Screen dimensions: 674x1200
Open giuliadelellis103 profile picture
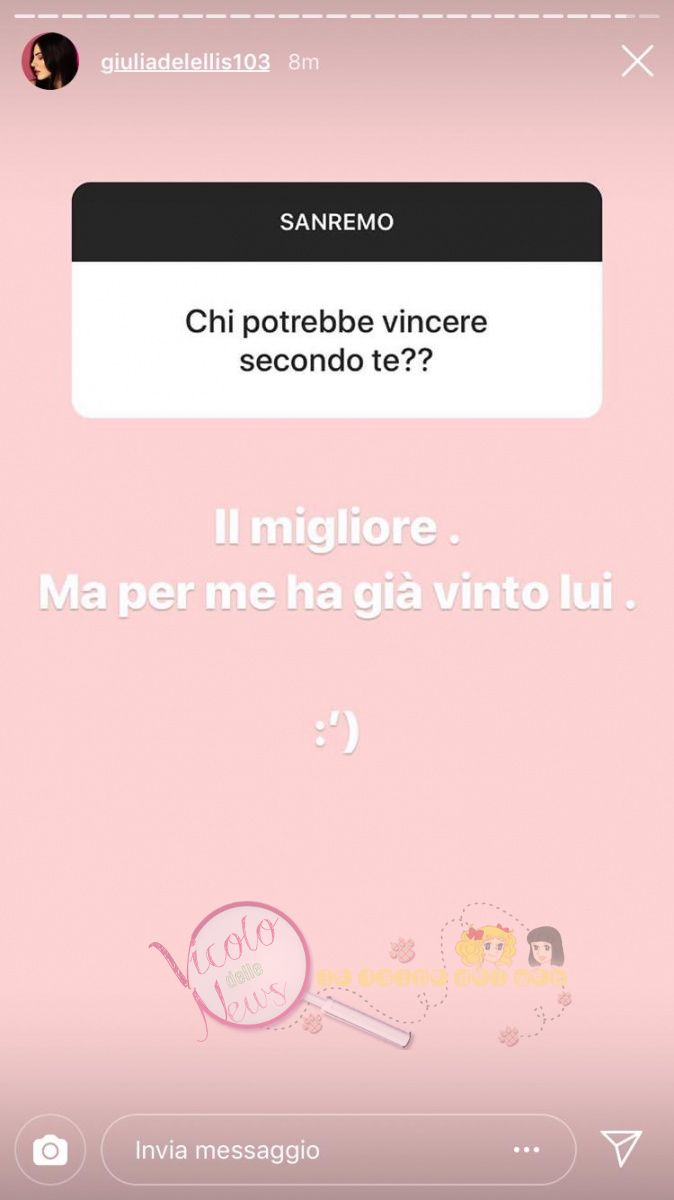[50, 61]
